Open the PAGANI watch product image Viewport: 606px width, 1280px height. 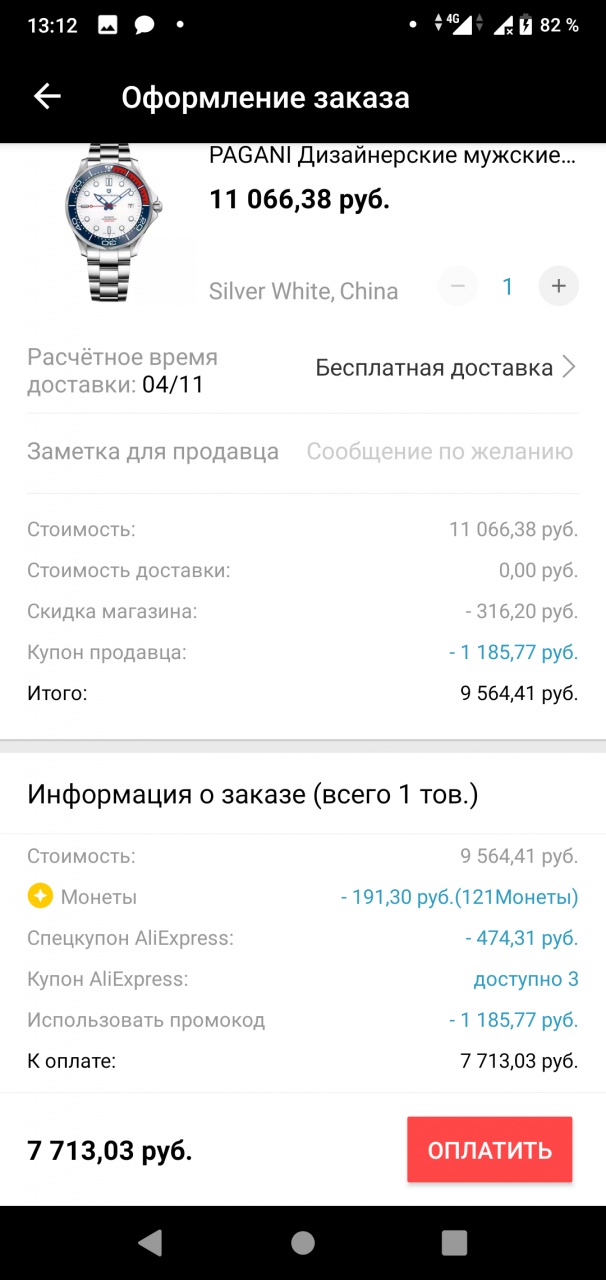pos(111,223)
